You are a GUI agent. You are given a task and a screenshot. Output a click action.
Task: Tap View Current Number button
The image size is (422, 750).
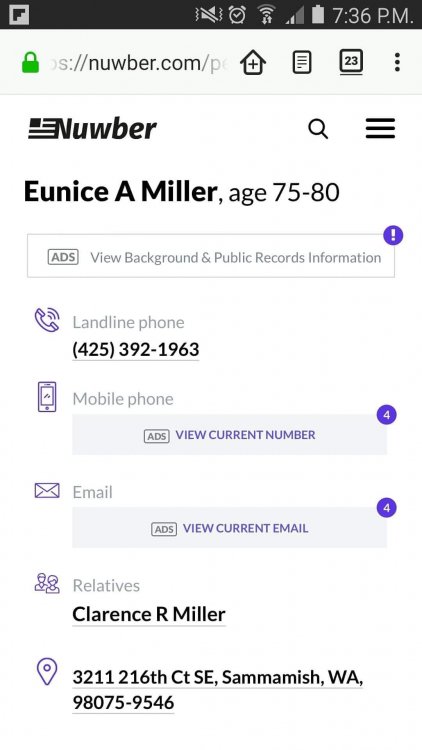point(229,435)
